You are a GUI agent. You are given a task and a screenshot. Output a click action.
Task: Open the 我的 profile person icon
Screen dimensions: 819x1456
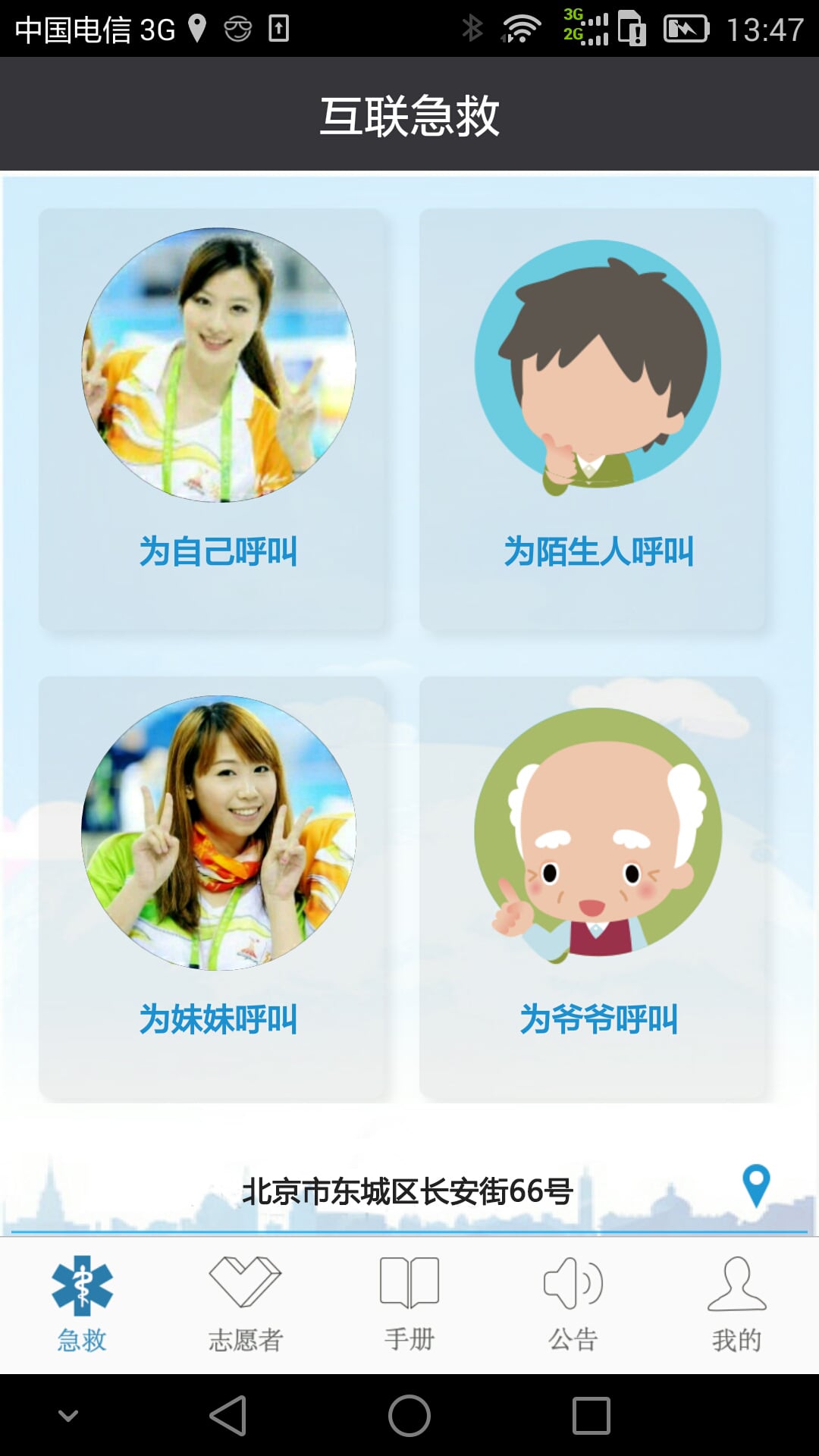tap(736, 1282)
